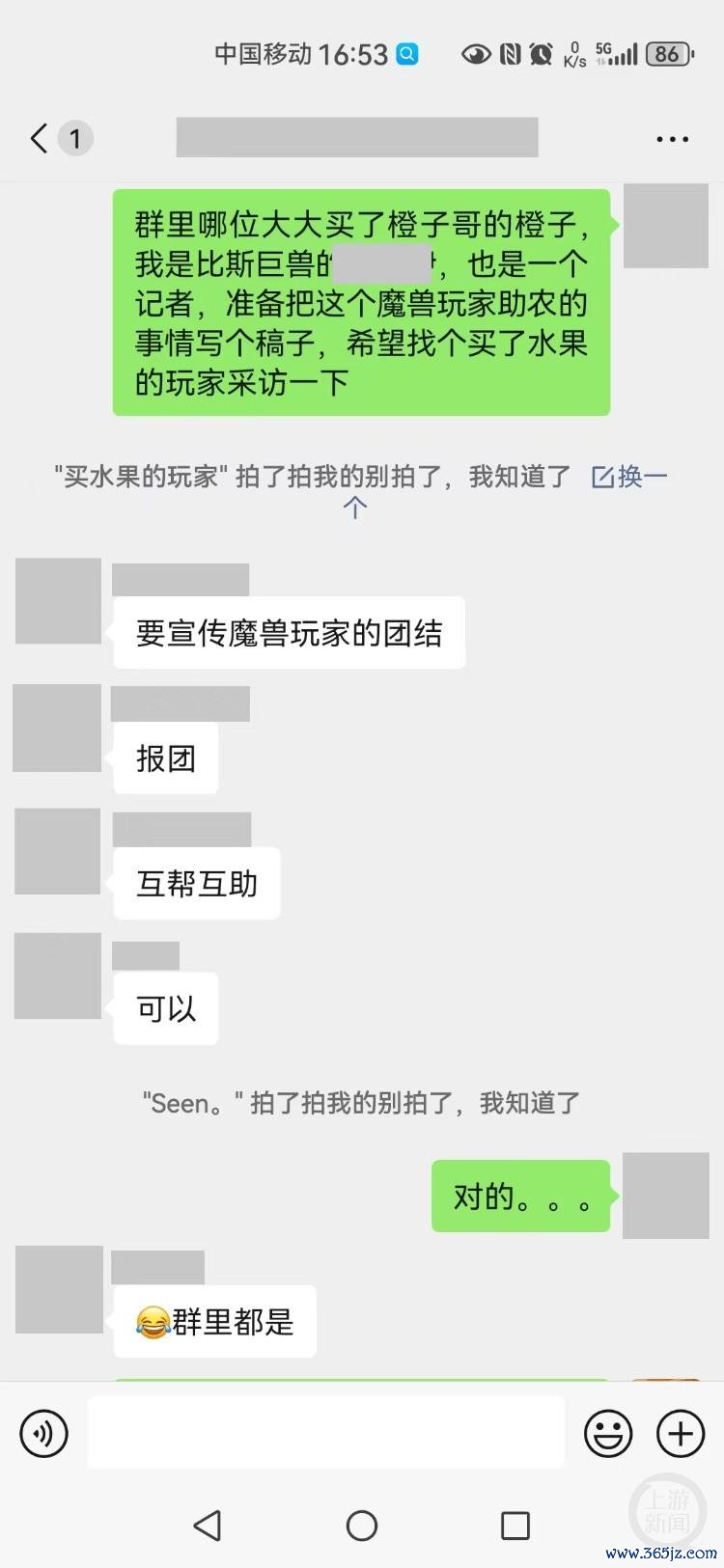Viewport: 724px width, 1568px height.
Task: Open the three-dot chat info menu
Action: [x=672, y=139]
